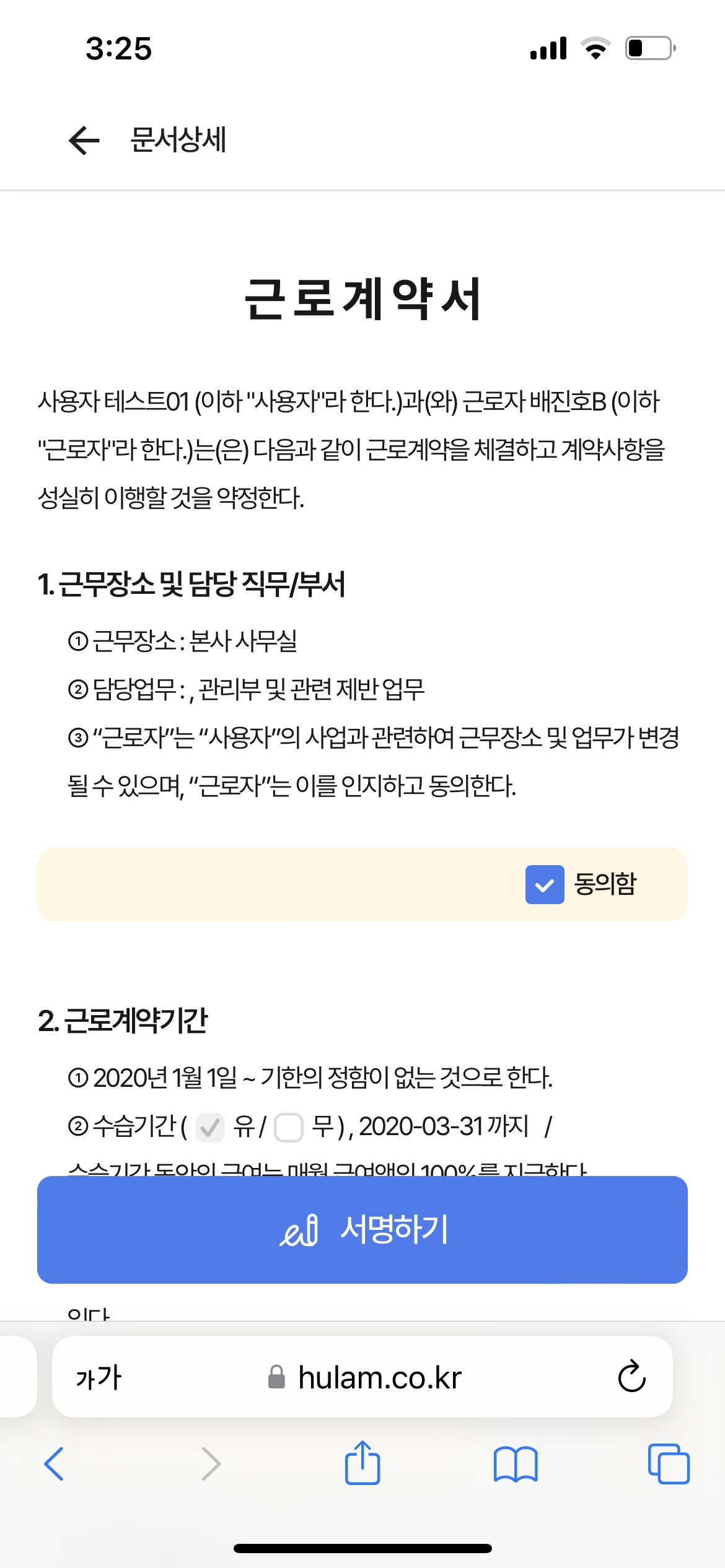This screenshot has height=1568, width=725.
Task: Uncheck the 동의함 checkbox
Action: pos(545,884)
